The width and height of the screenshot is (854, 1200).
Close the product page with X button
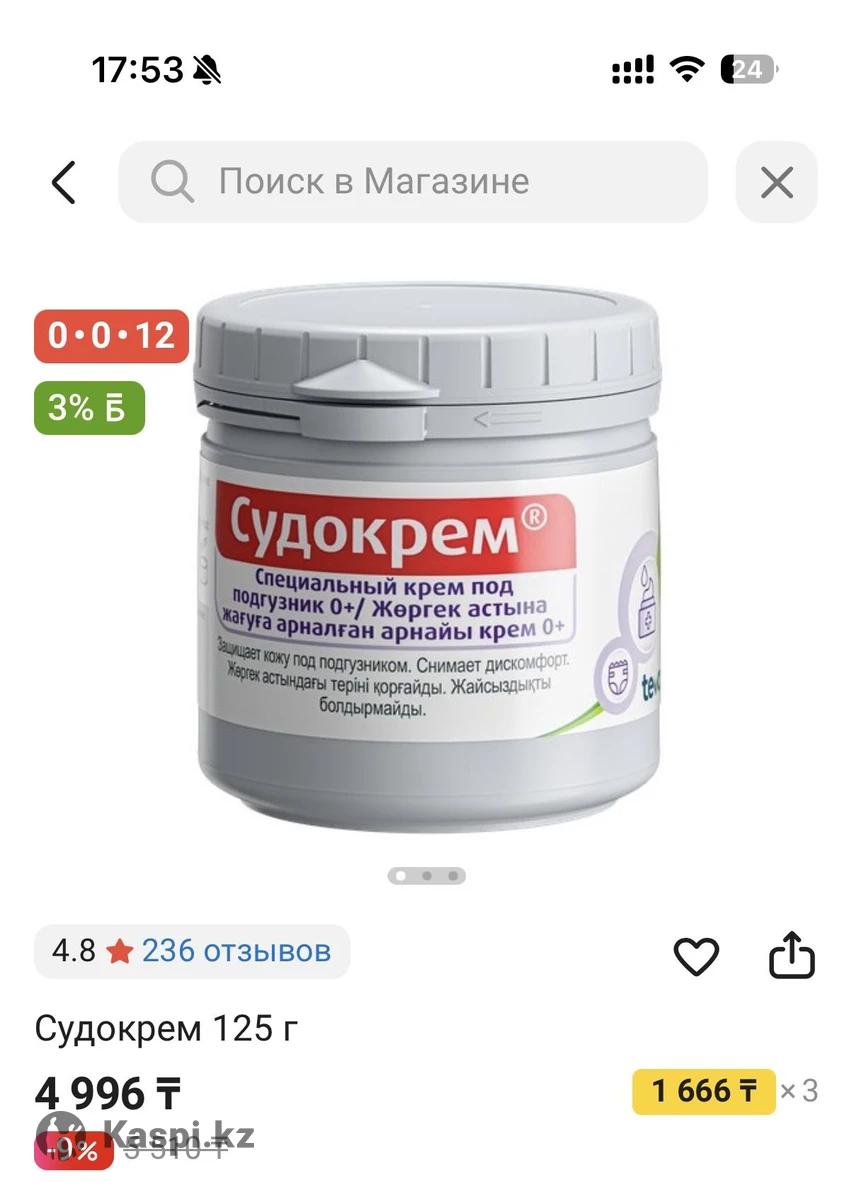tap(776, 183)
